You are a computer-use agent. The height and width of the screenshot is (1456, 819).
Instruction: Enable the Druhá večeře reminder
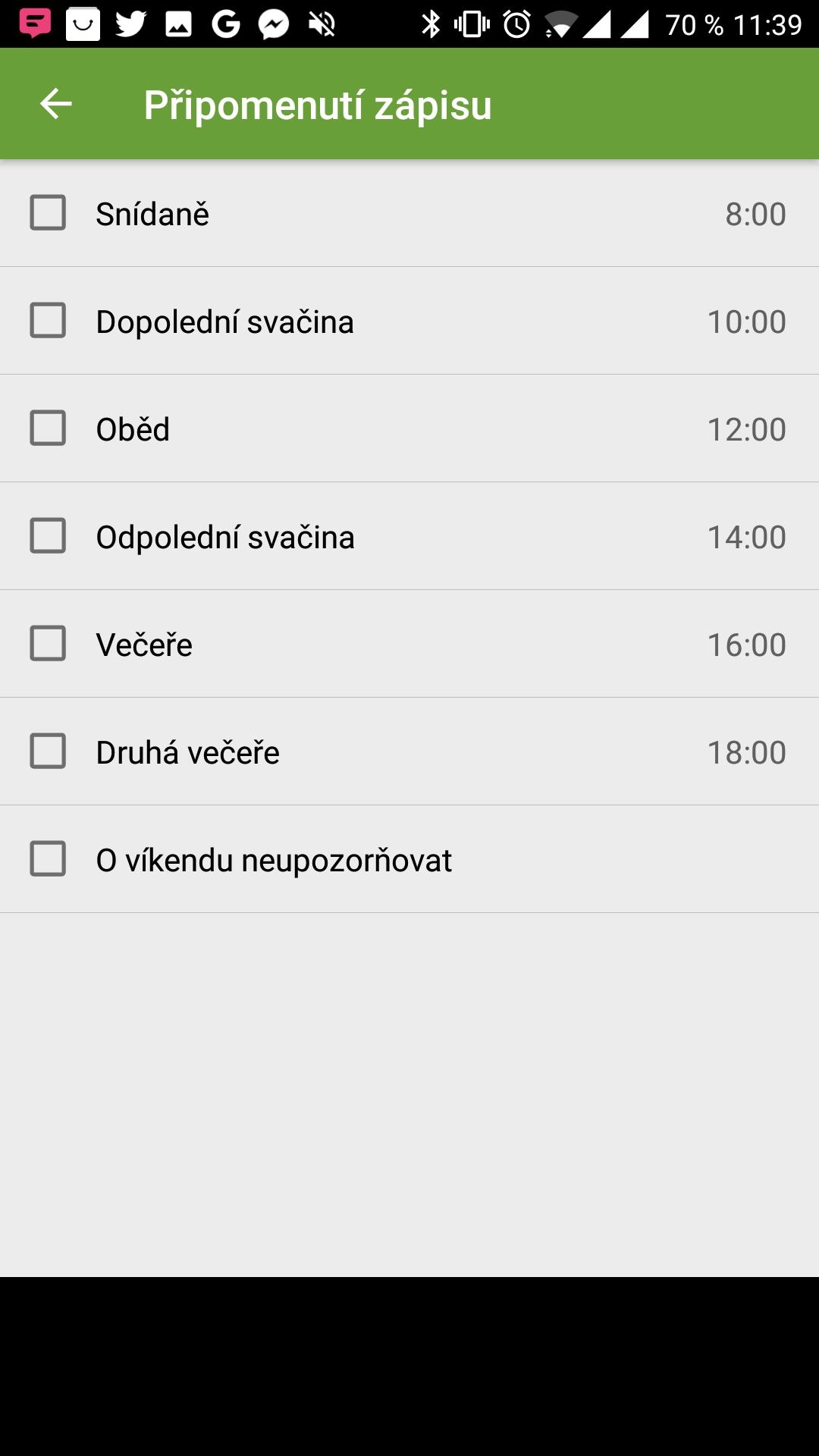pyautogui.click(x=48, y=751)
